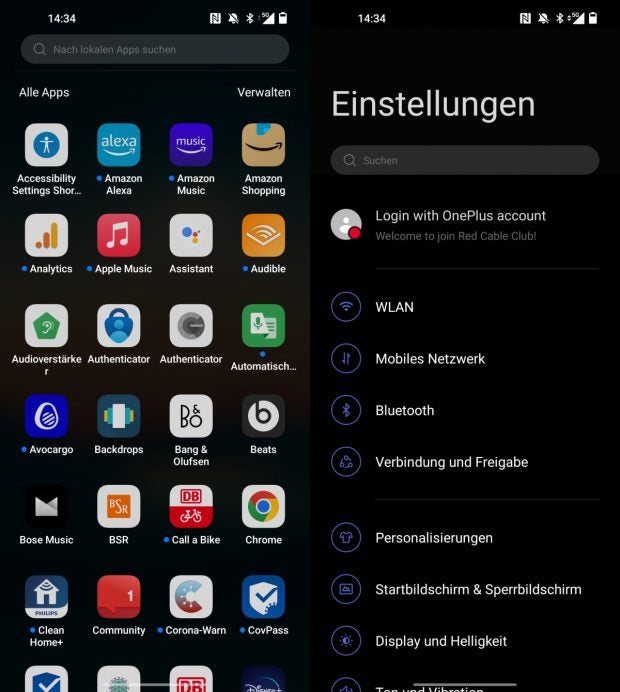Screen dimensions: 620x692
Task: Open the Backdrops app
Action: pos(119,417)
